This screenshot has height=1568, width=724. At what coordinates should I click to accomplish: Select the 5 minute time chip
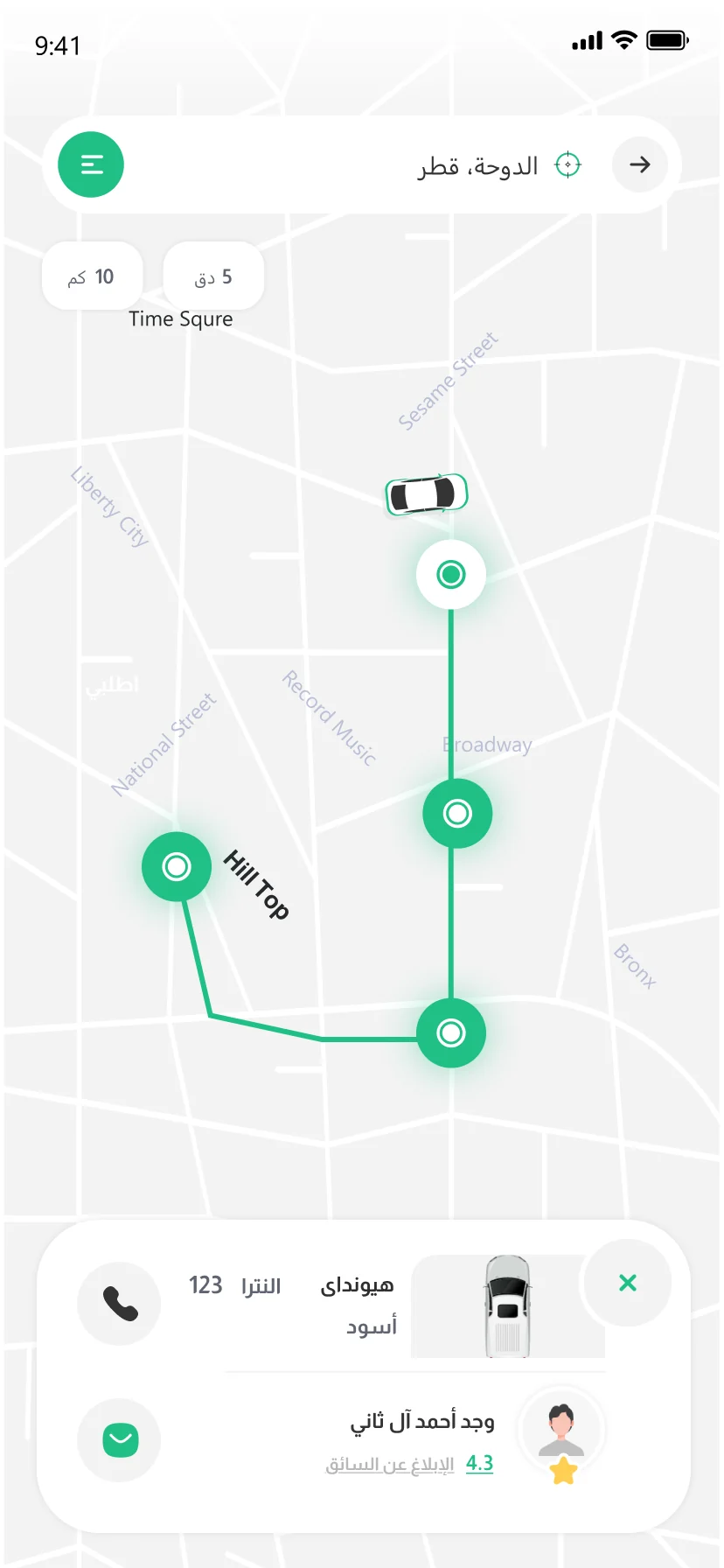(x=213, y=277)
